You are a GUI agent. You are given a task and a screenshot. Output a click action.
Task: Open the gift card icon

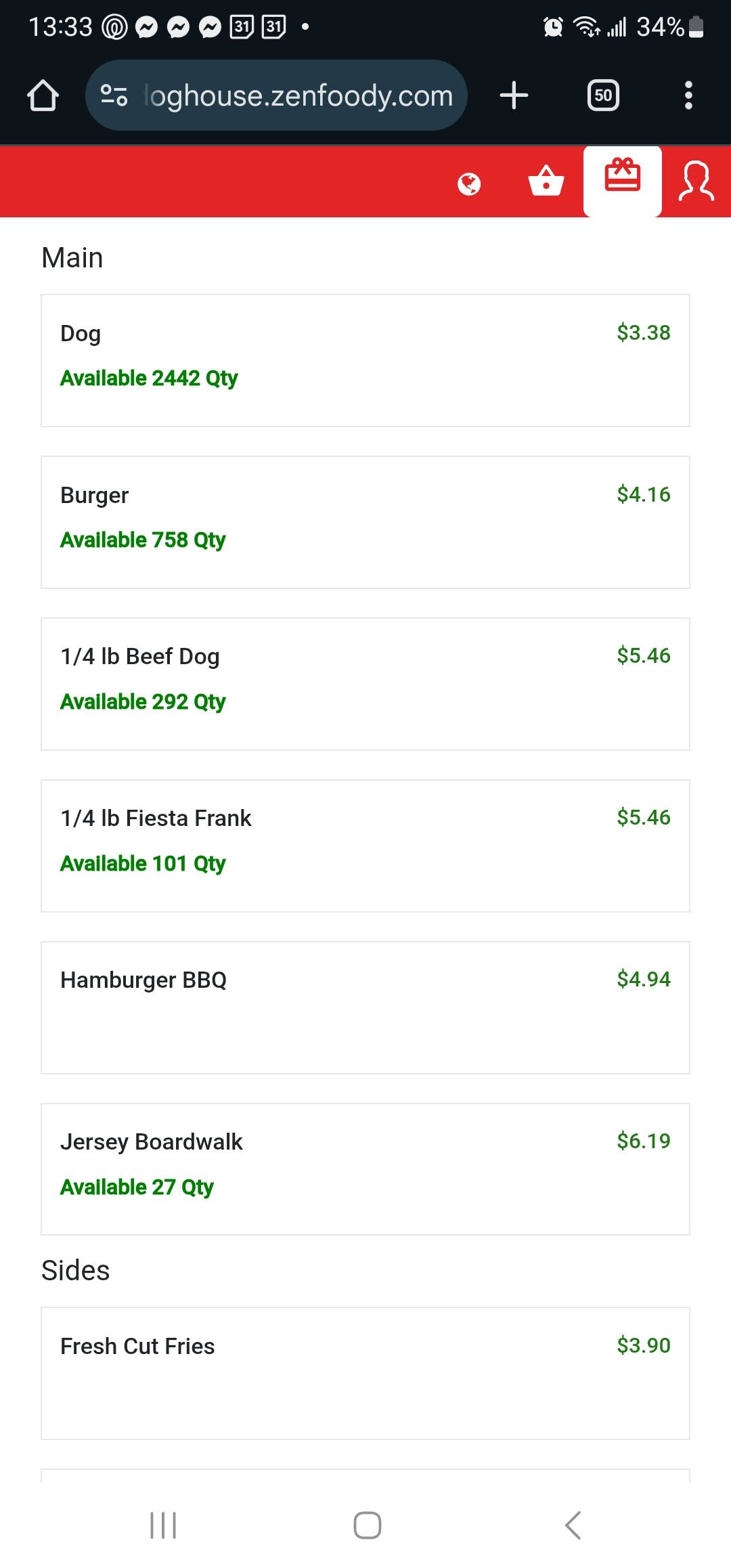622,177
